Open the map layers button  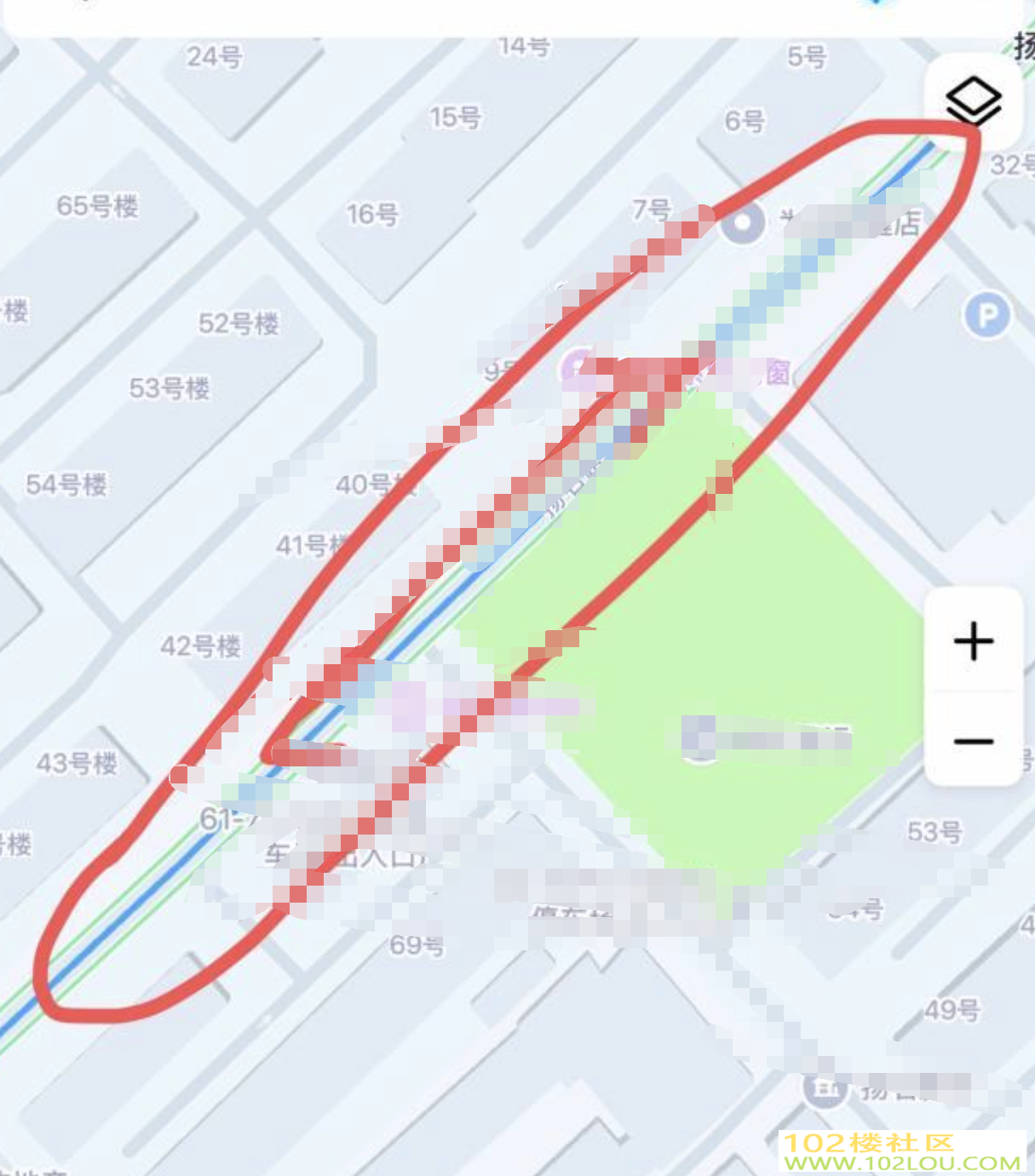click(974, 101)
